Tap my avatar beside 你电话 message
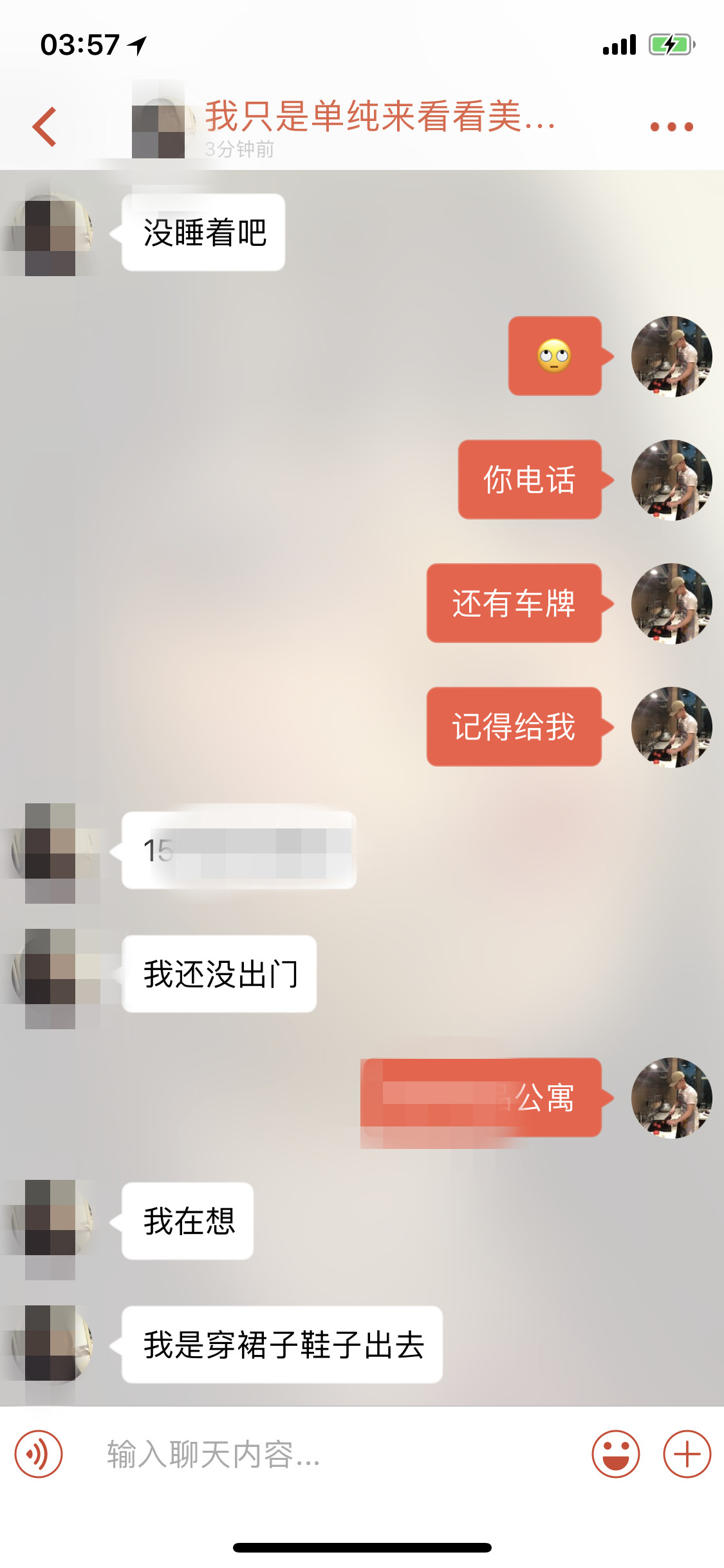Image resolution: width=724 pixels, height=1568 pixels. point(671,480)
